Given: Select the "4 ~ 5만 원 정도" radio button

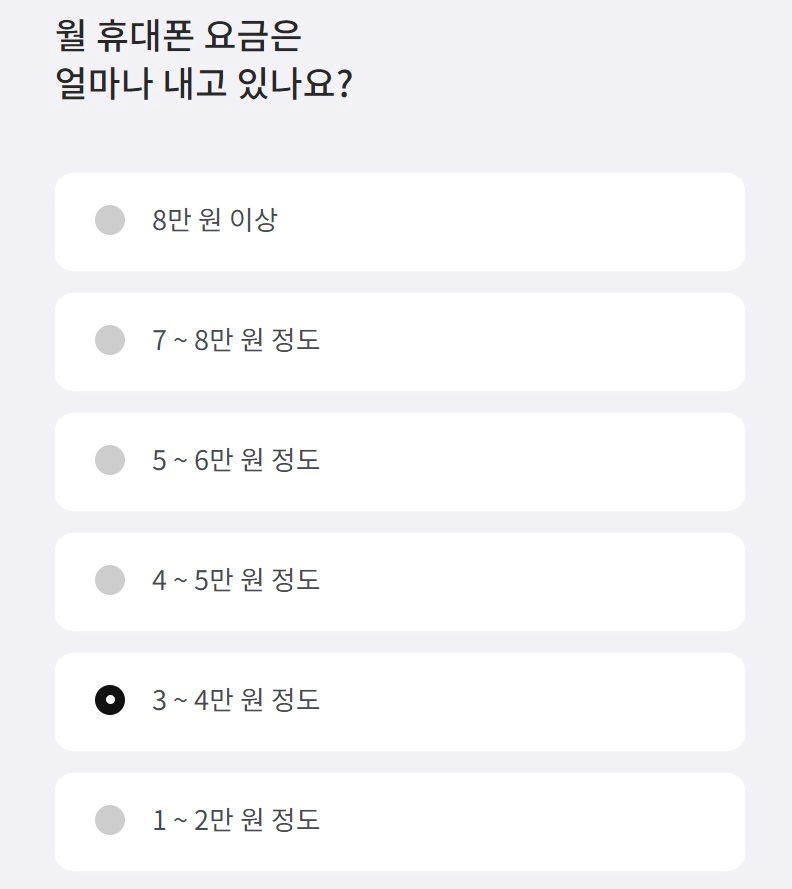Looking at the screenshot, I should click(x=110, y=581).
